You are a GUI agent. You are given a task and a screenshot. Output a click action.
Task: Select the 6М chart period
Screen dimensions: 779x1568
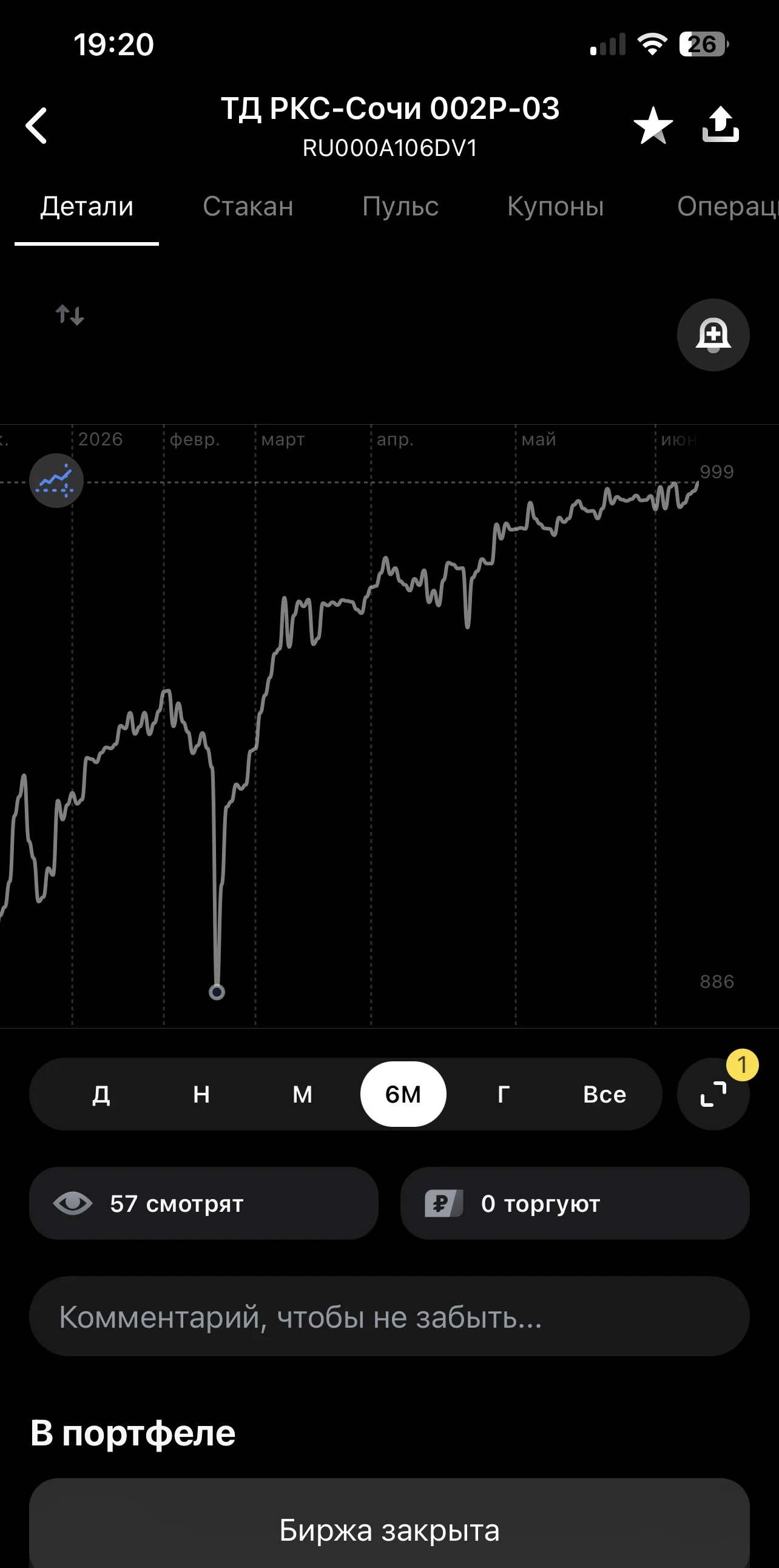tap(403, 1094)
